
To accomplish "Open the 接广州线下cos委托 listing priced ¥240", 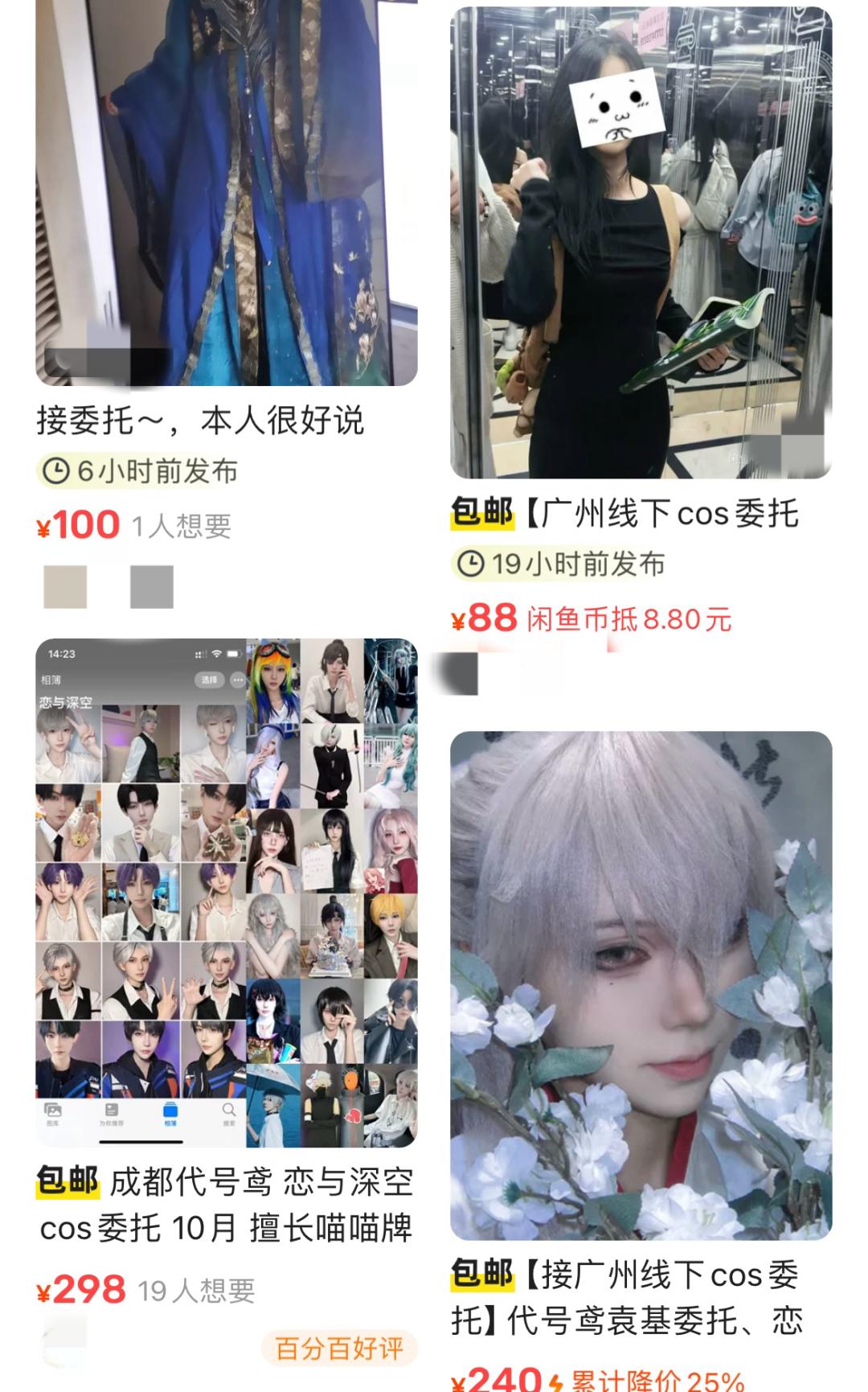I will 641,985.
